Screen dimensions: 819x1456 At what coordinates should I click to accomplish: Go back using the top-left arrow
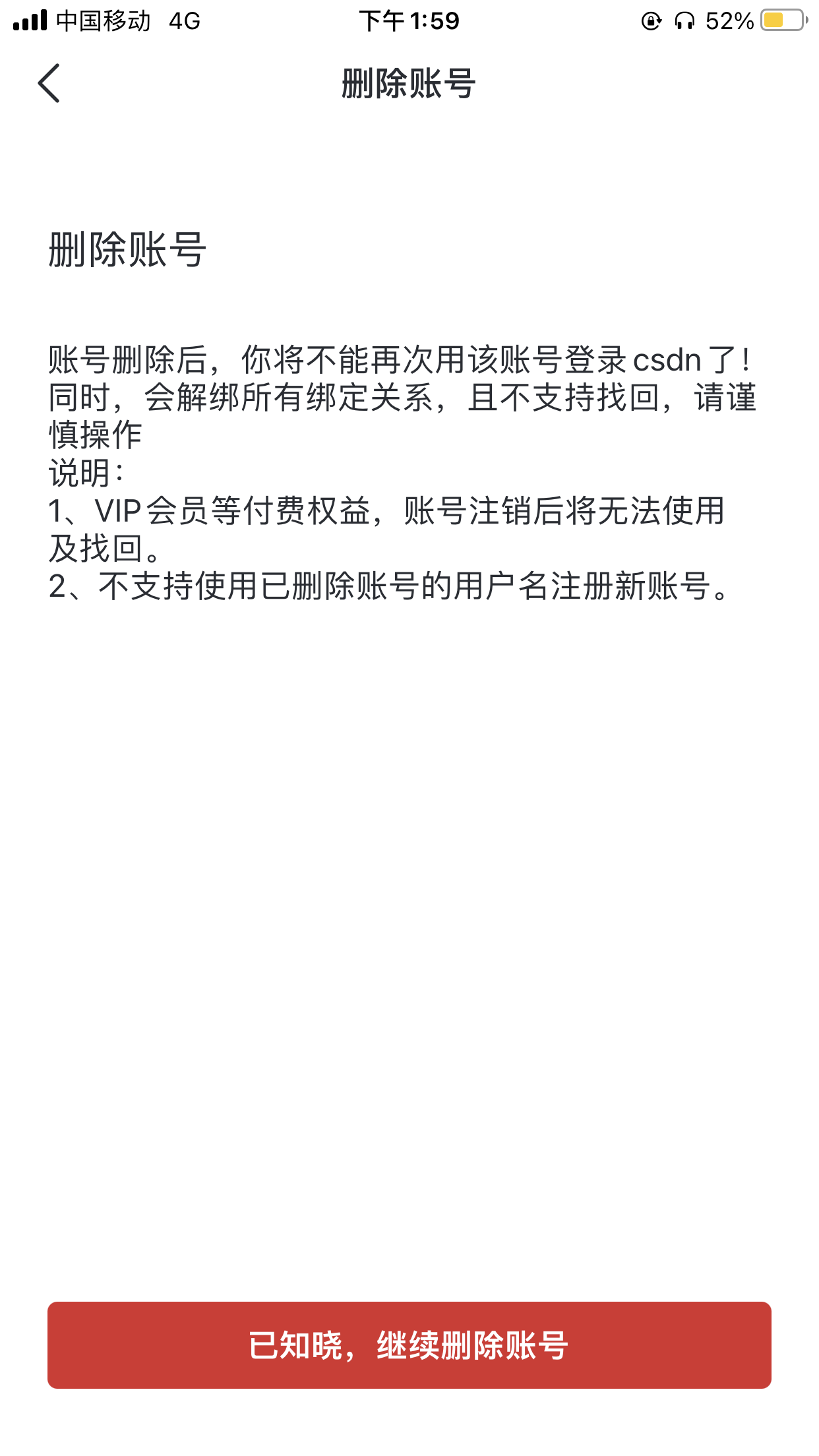pyautogui.click(x=49, y=83)
